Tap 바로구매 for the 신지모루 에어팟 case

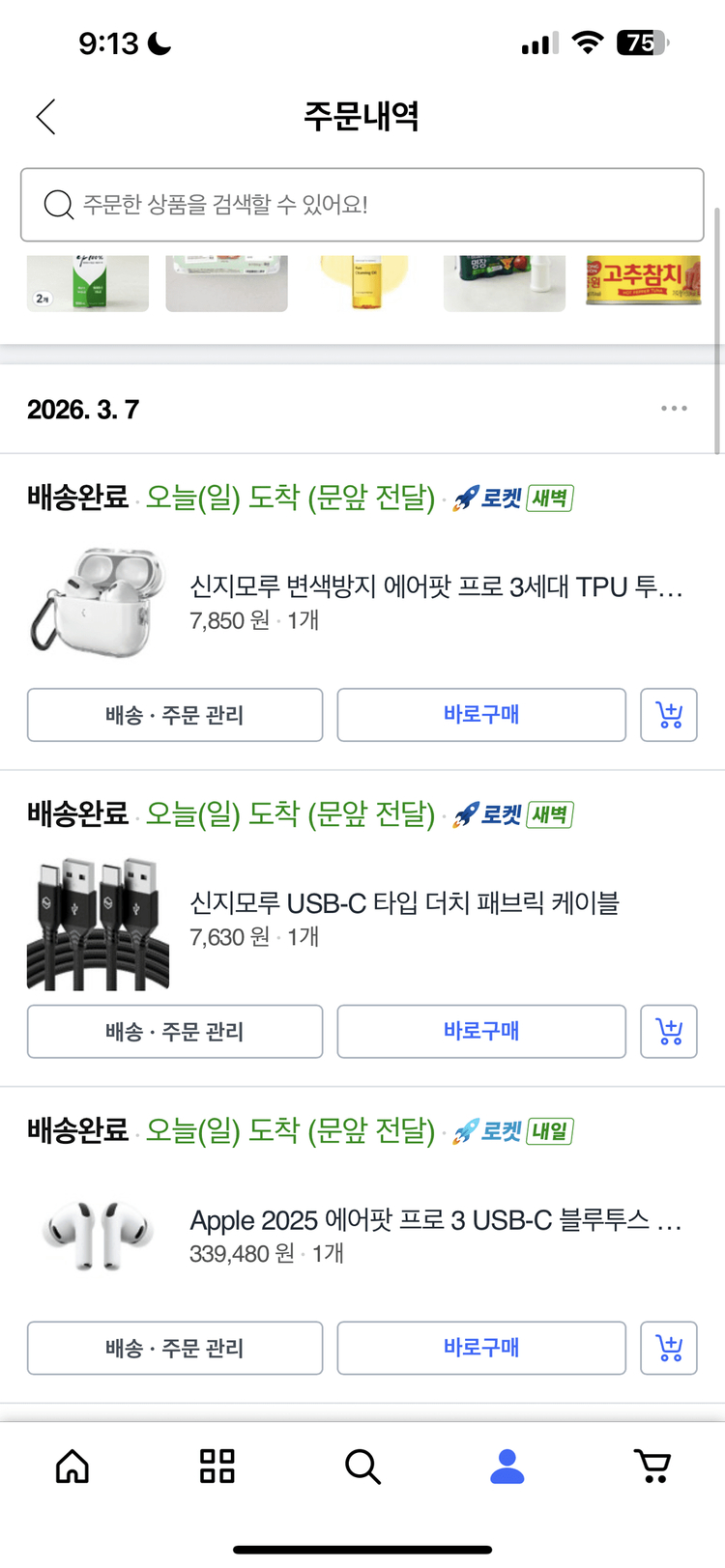[x=481, y=715]
